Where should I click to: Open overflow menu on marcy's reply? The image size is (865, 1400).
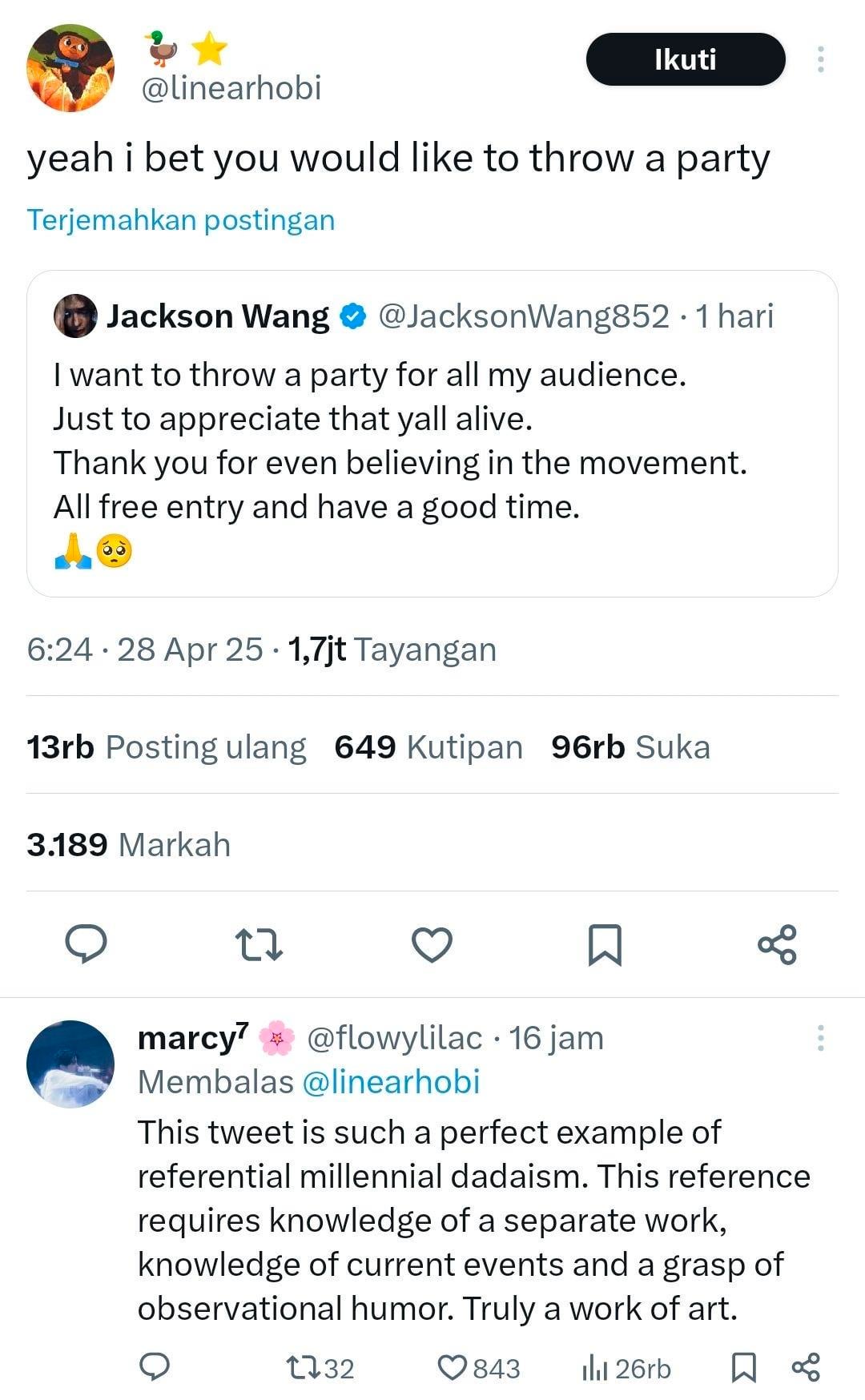click(x=820, y=1038)
